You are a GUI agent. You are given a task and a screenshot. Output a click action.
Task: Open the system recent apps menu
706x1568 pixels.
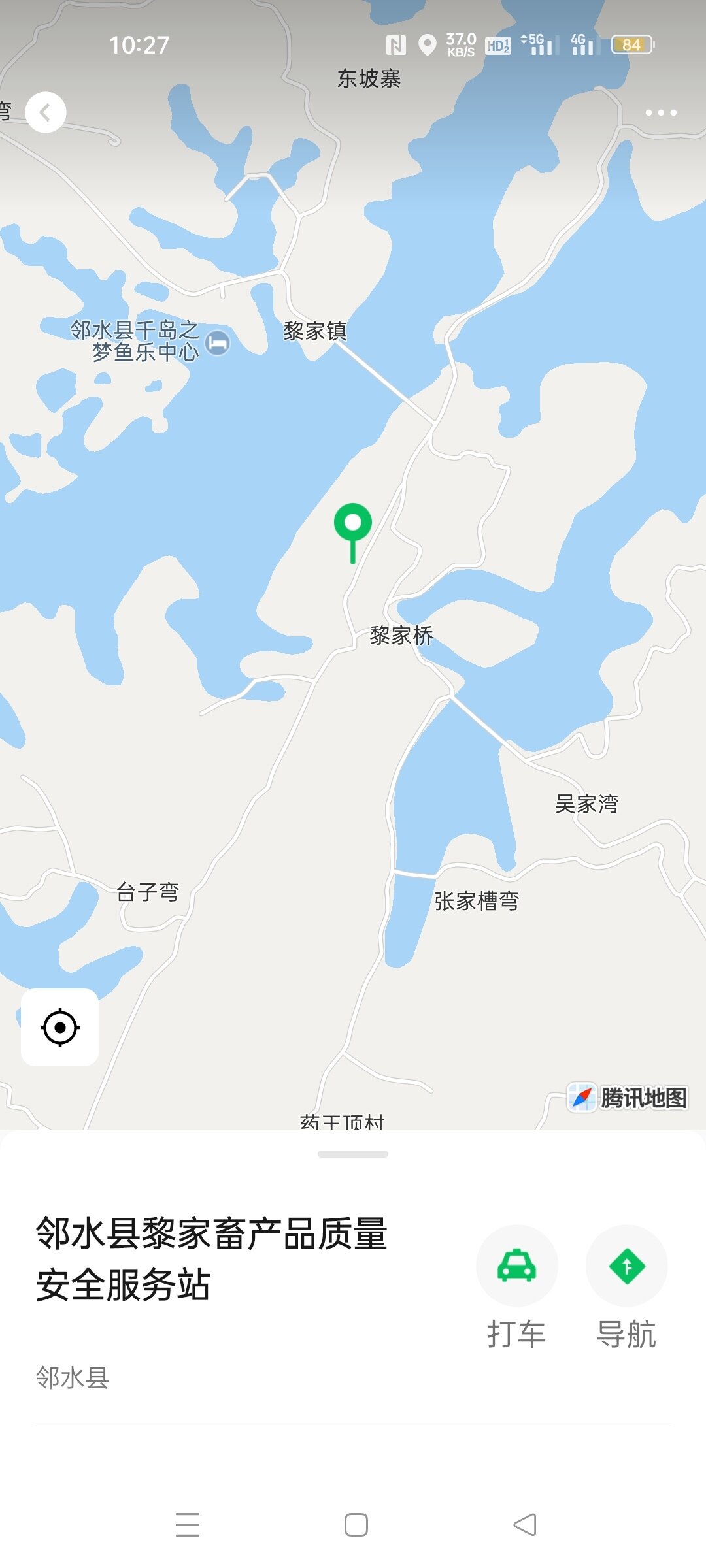tap(188, 1524)
